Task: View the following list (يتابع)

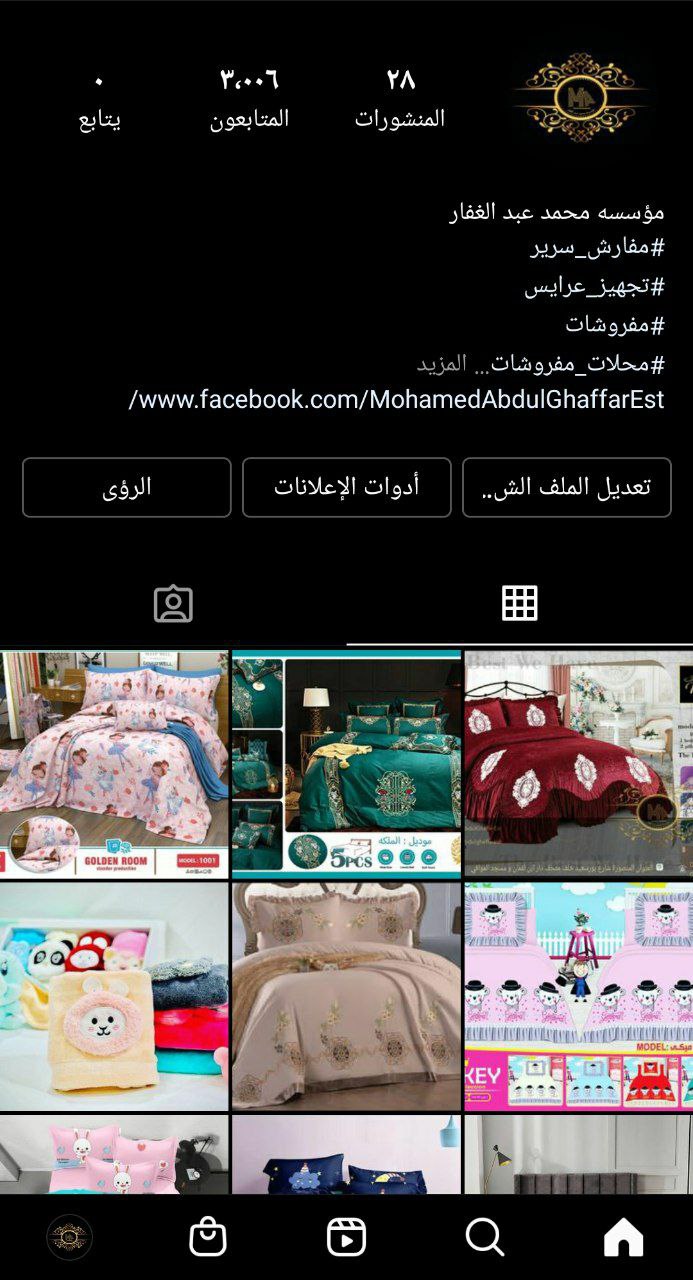Action: tap(99, 98)
